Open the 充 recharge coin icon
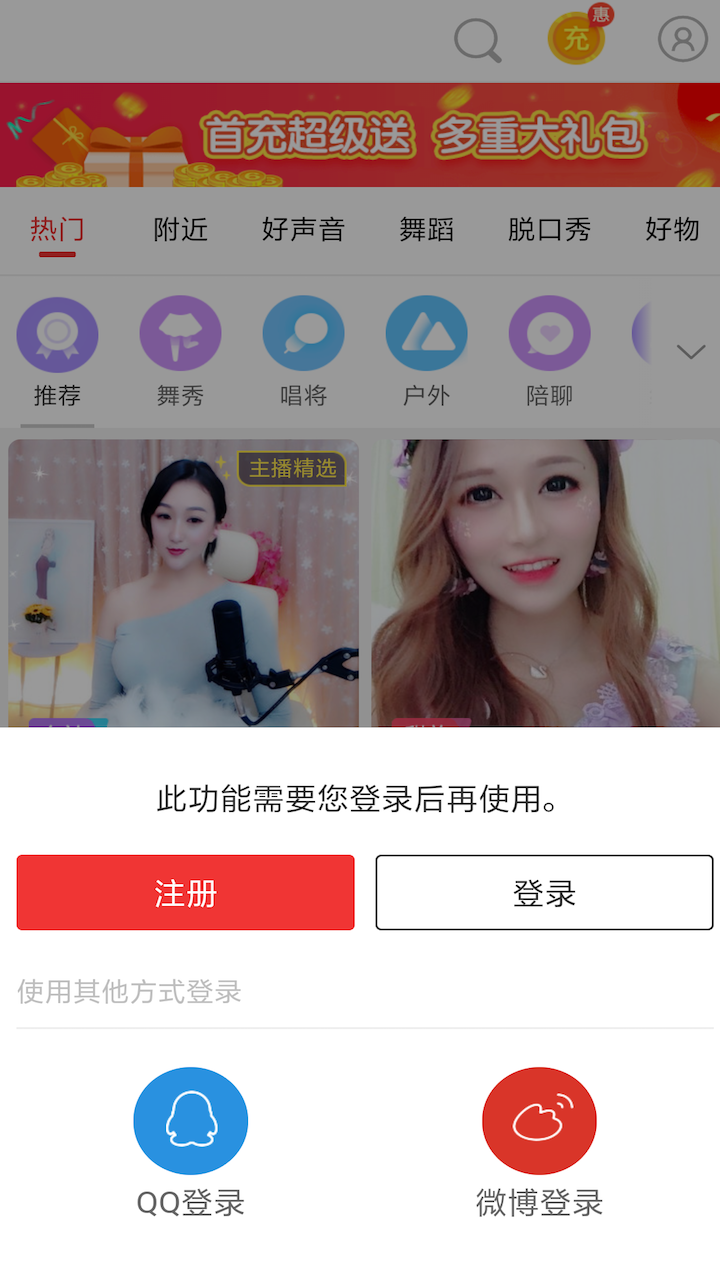720x1280 pixels. pyautogui.click(x=576, y=39)
